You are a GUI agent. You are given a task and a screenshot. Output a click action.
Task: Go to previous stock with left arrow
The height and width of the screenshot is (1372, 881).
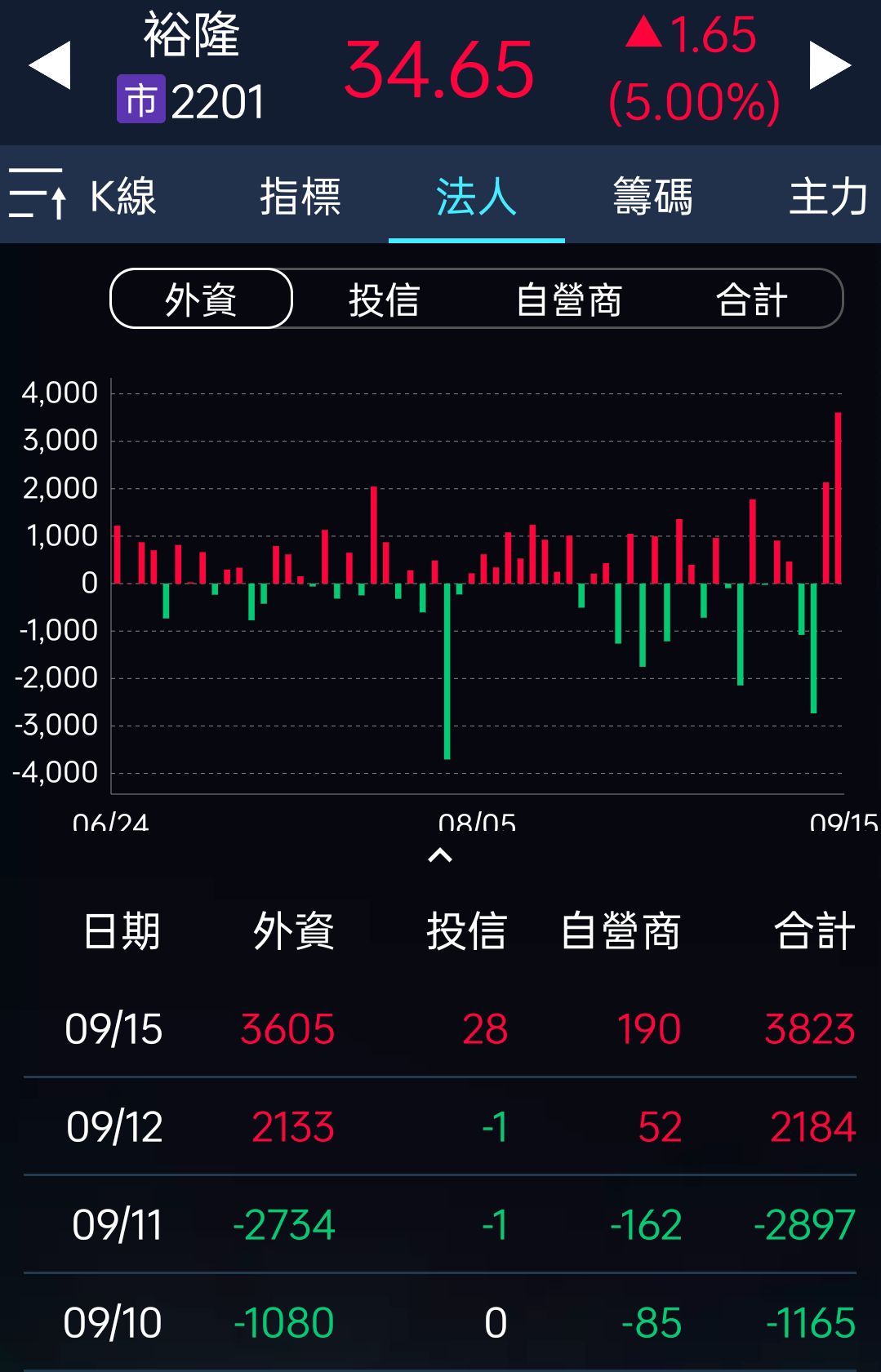[50, 65]
